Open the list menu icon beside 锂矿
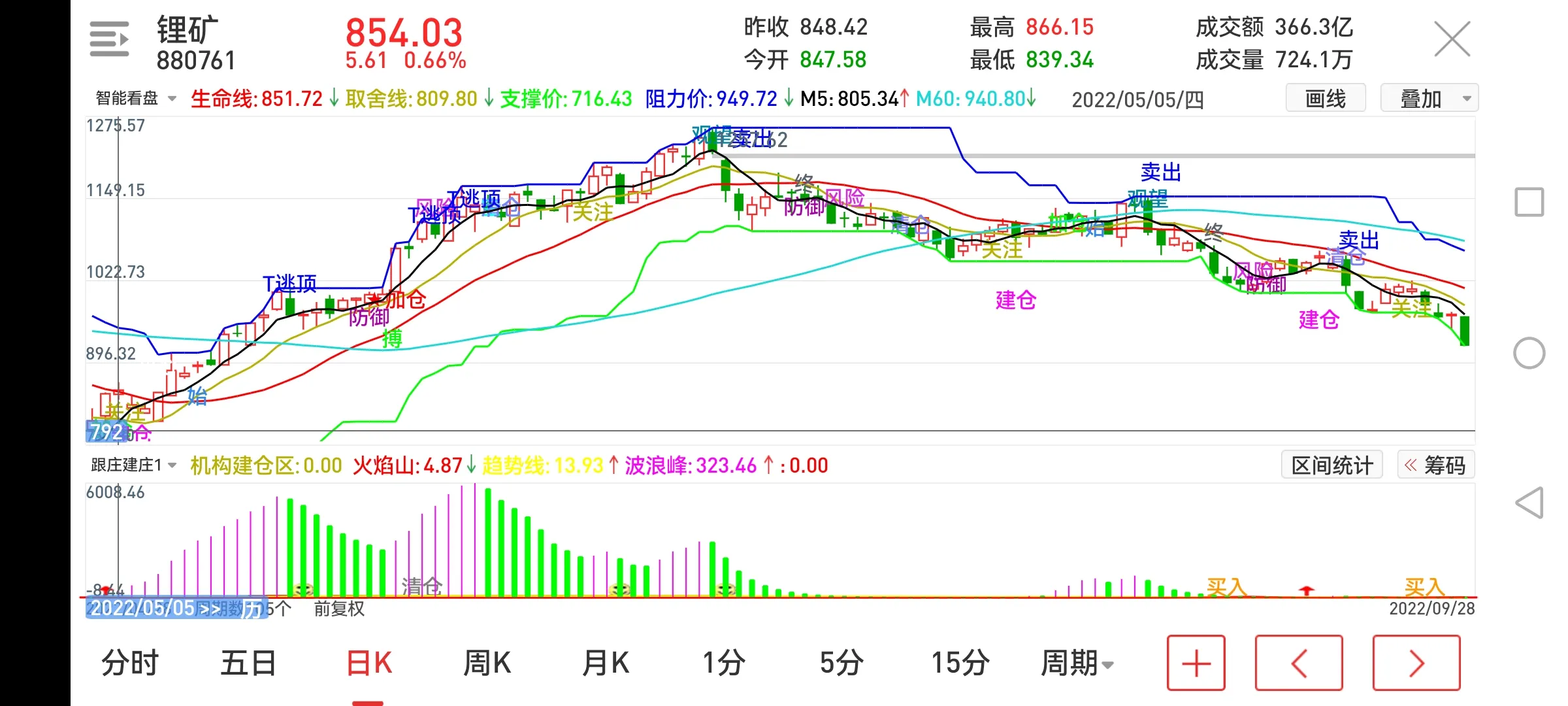Image resolution: width=1568 pixels, height=706 pixels. coord(108,39)
